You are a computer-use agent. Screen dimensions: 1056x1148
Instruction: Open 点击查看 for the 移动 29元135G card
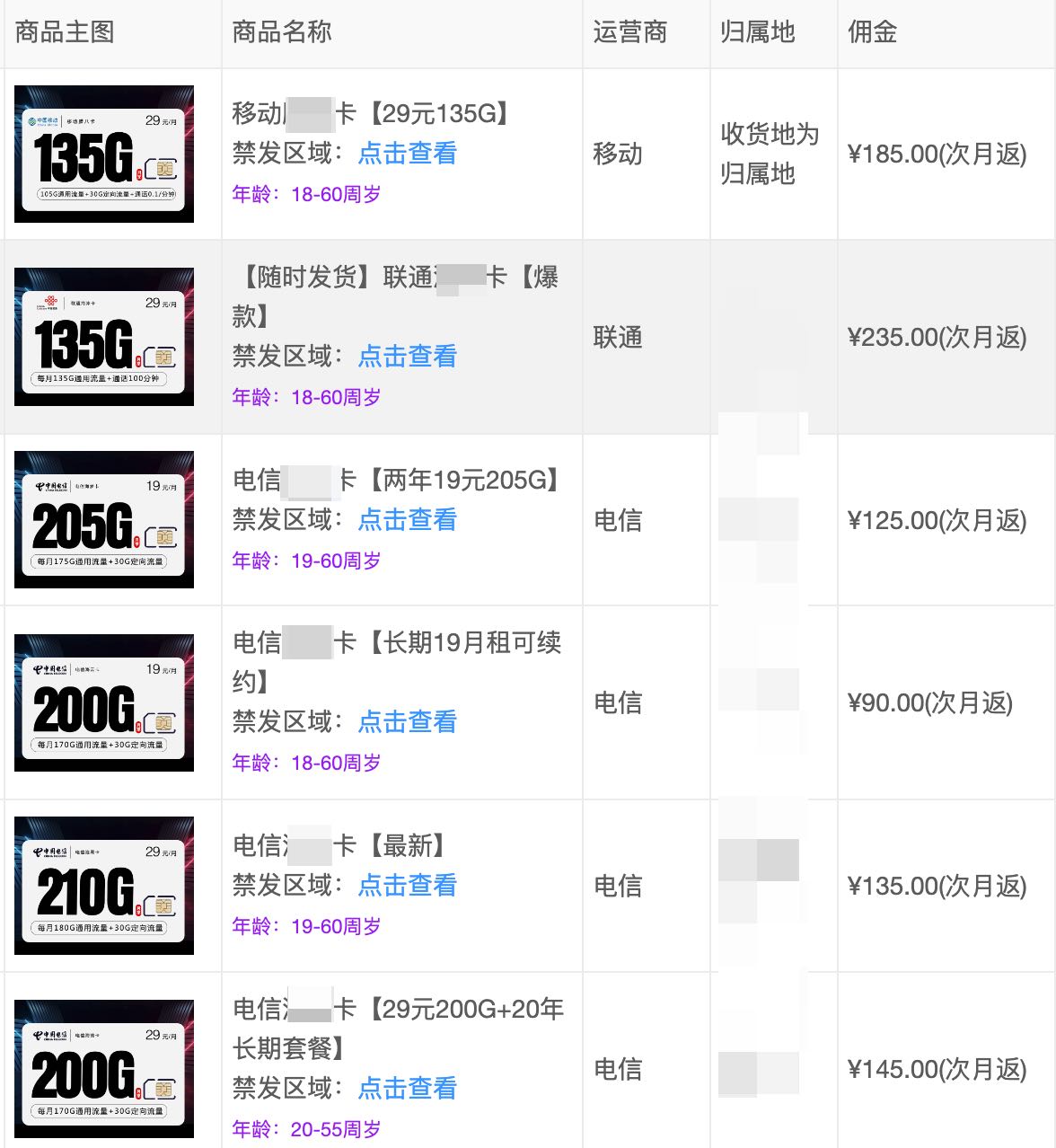407,155
